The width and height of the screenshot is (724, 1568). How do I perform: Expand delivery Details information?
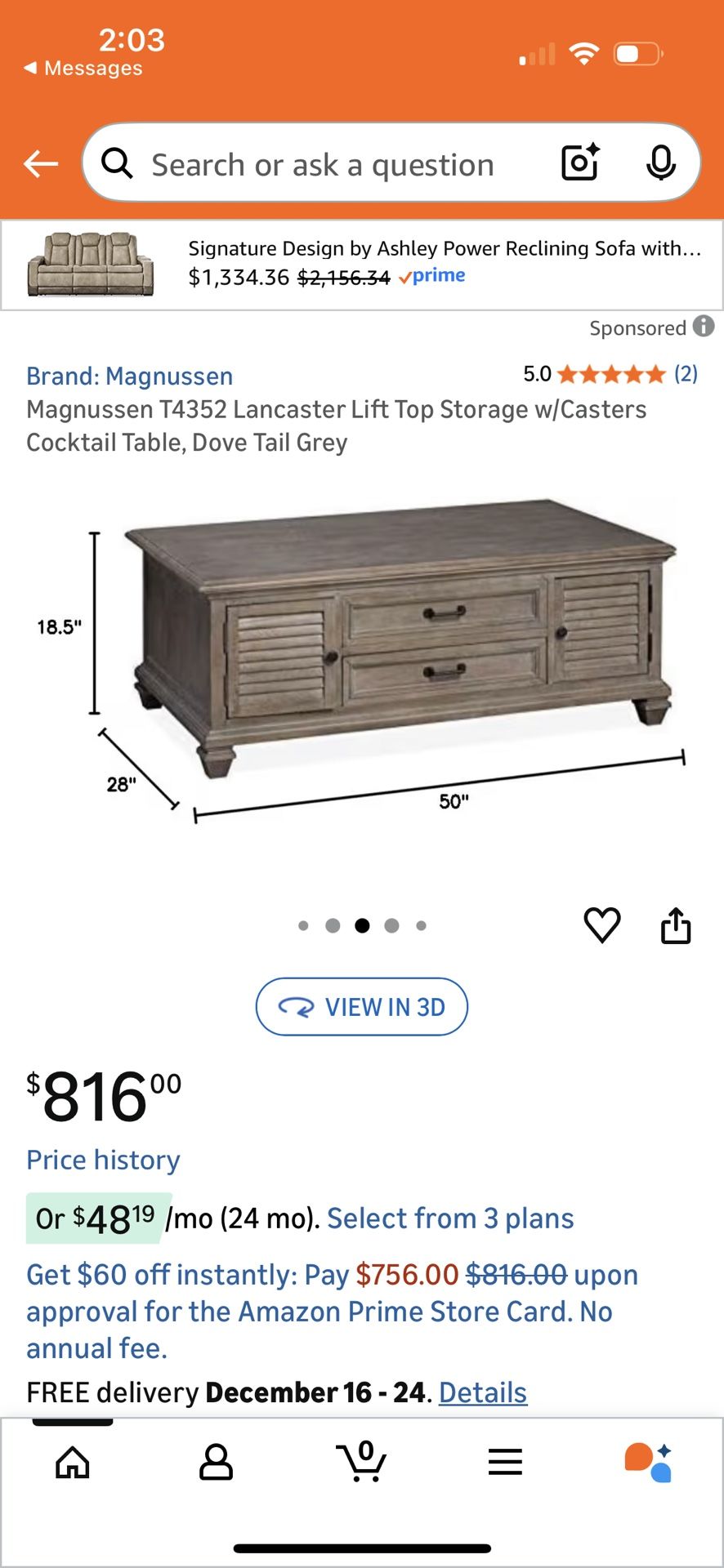click(x=482, y=1392)
